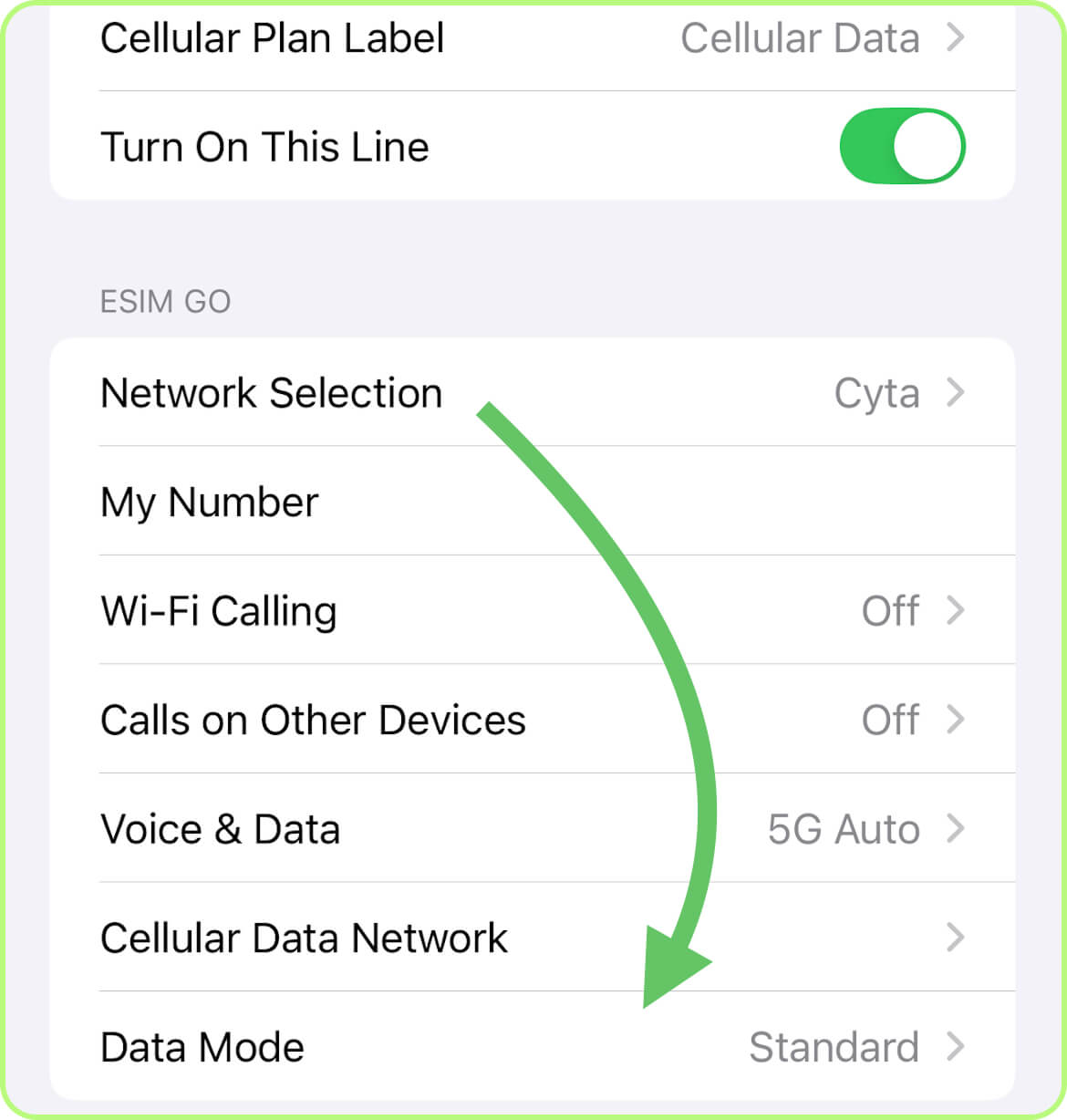
Task: Click the Network Selection chevron
Action: tap(956, 392)
